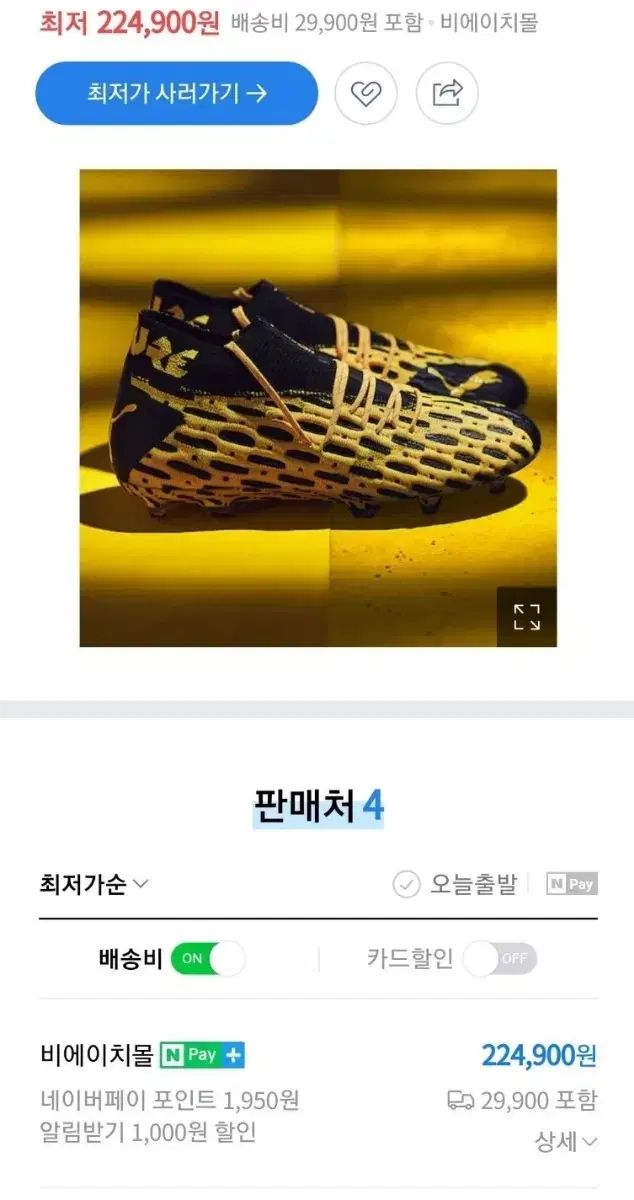Expand 상세 for 비에이치몰 offer
This screenshot has height=1200, width=634.
click(x=566, y=1141)
